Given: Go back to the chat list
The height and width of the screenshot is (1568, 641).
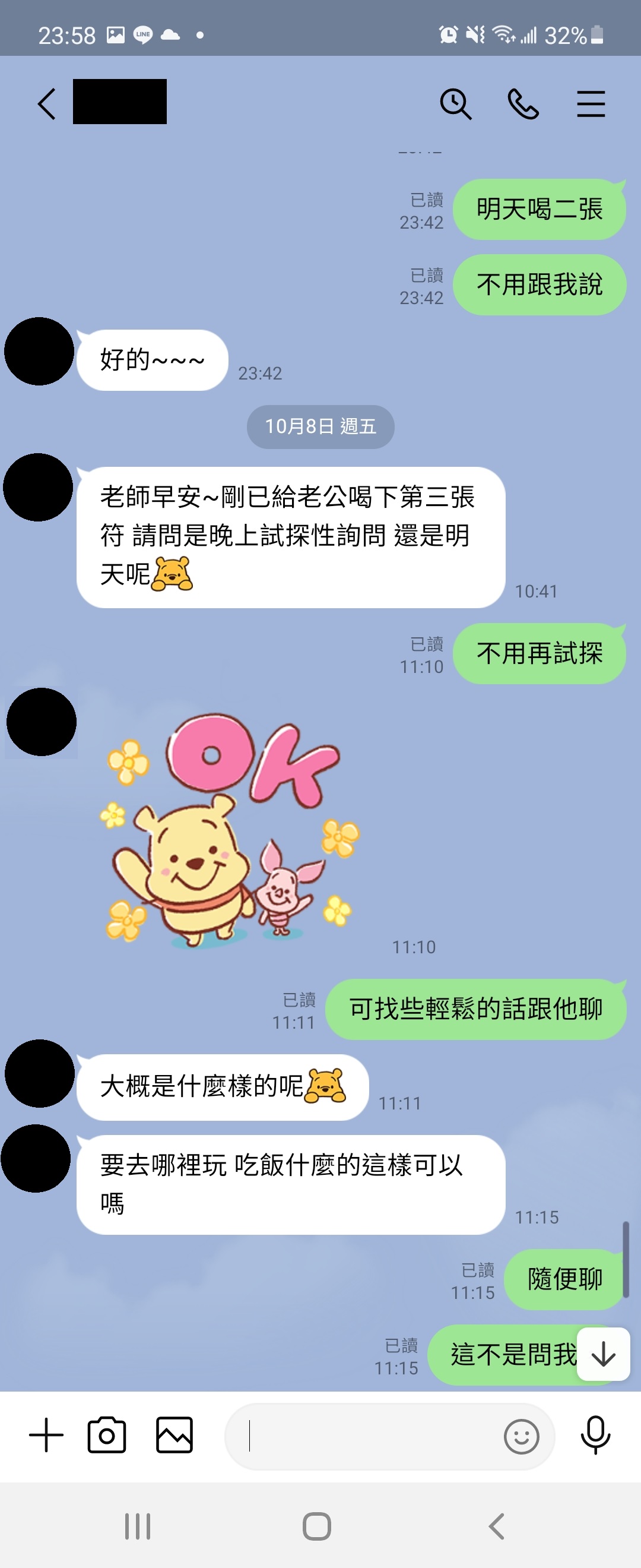Looking at the screenshot, I should 47,103.
